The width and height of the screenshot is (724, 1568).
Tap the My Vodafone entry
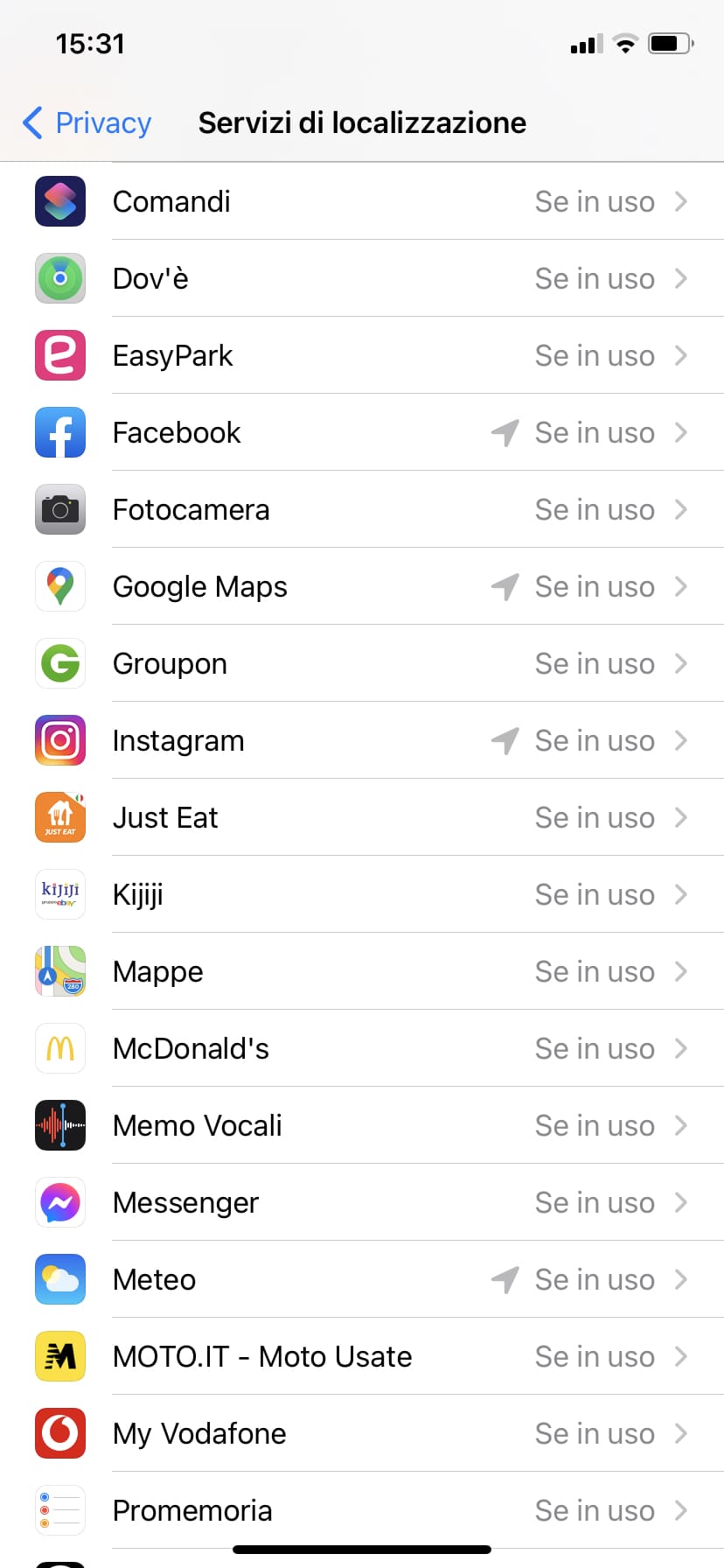tap(362, 1433)
